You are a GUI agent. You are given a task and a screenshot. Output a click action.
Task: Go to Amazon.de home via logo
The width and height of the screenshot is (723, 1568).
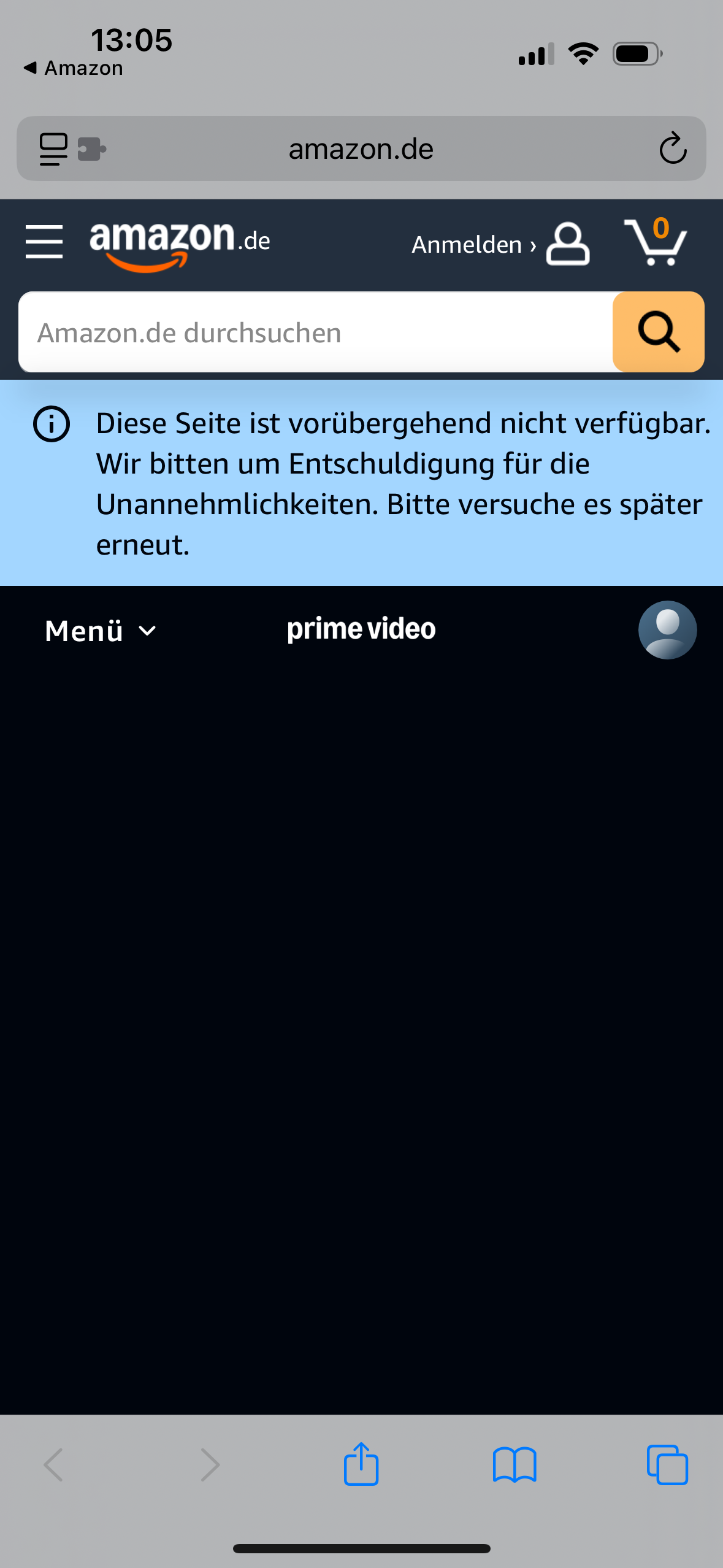(x=180, y=243)
